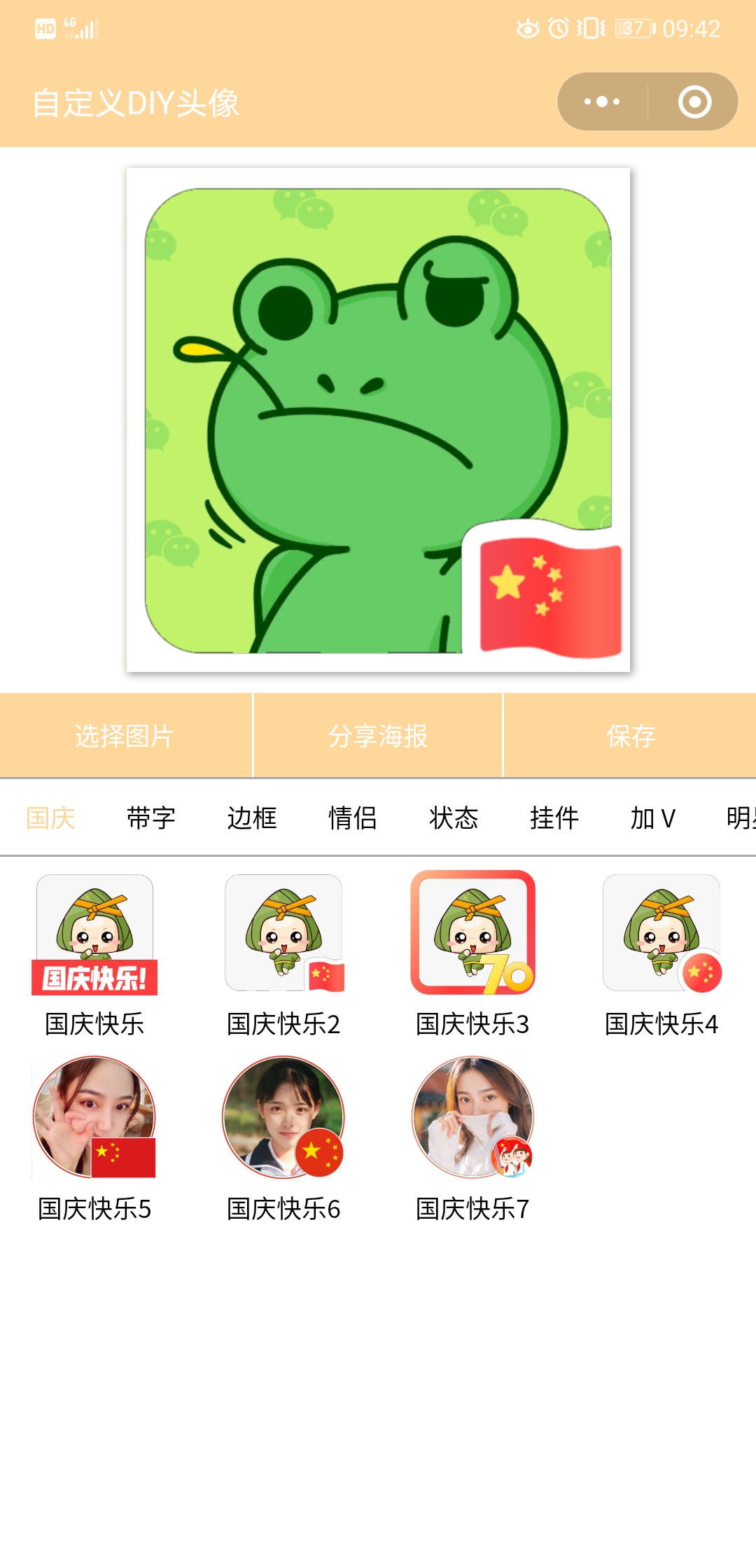Choose the 国庆快乐2 flag template

283,934
